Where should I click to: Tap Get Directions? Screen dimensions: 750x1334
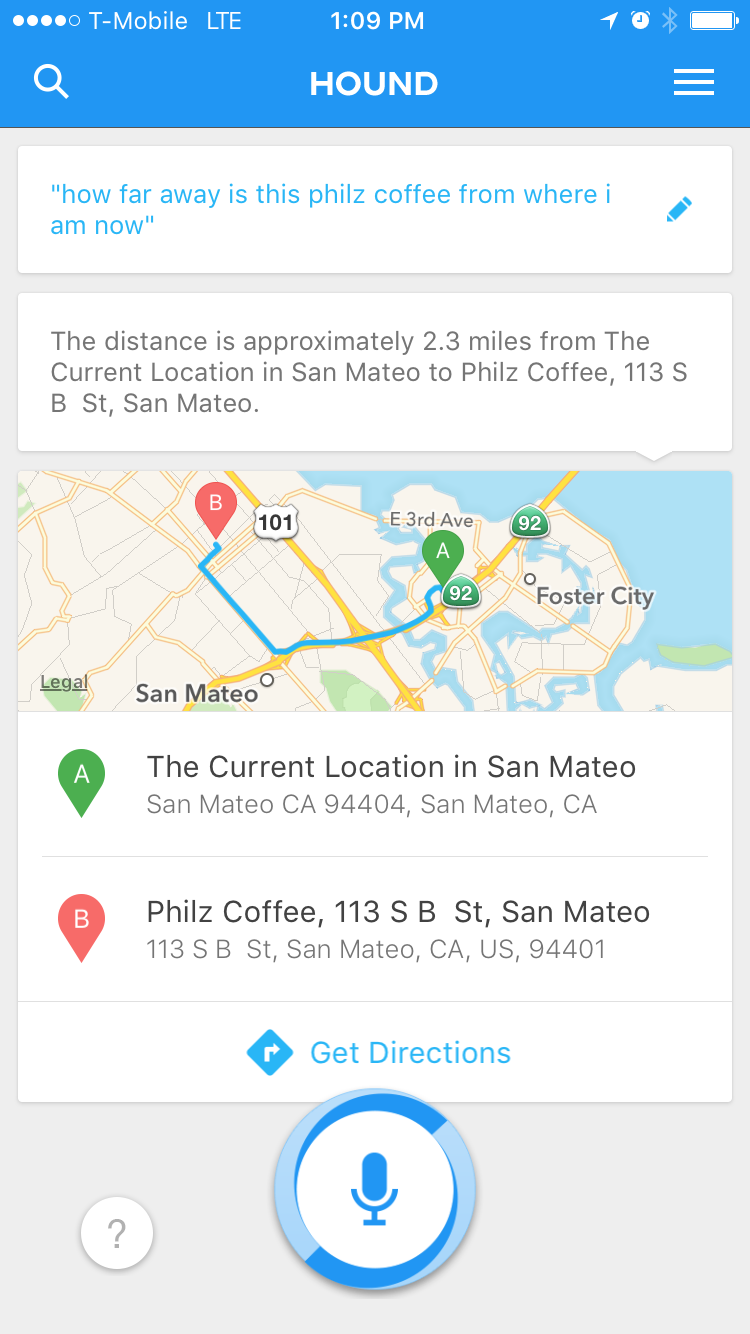tap(379, 1052)
